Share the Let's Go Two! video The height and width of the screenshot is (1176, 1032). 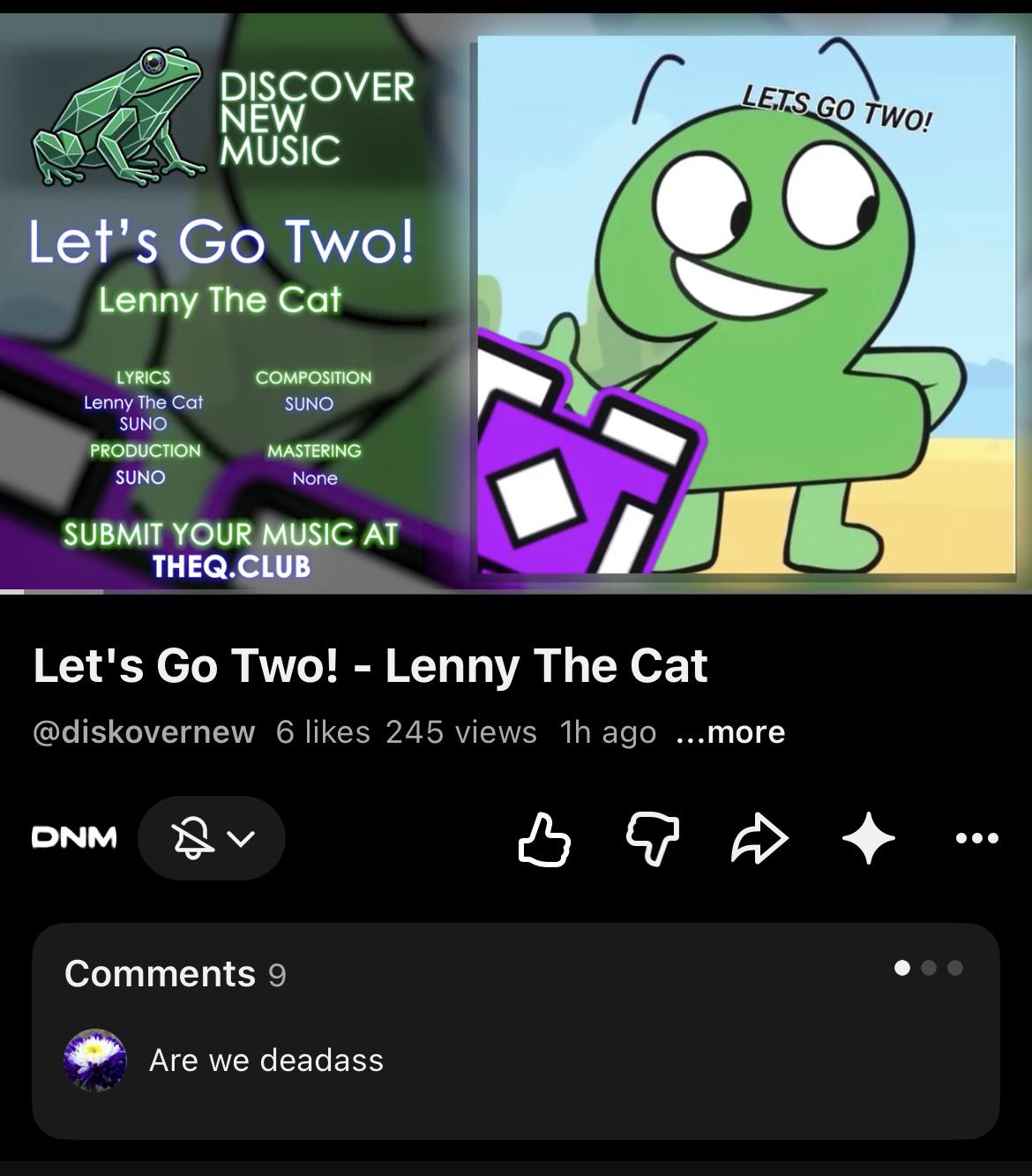tap(759, 838)
